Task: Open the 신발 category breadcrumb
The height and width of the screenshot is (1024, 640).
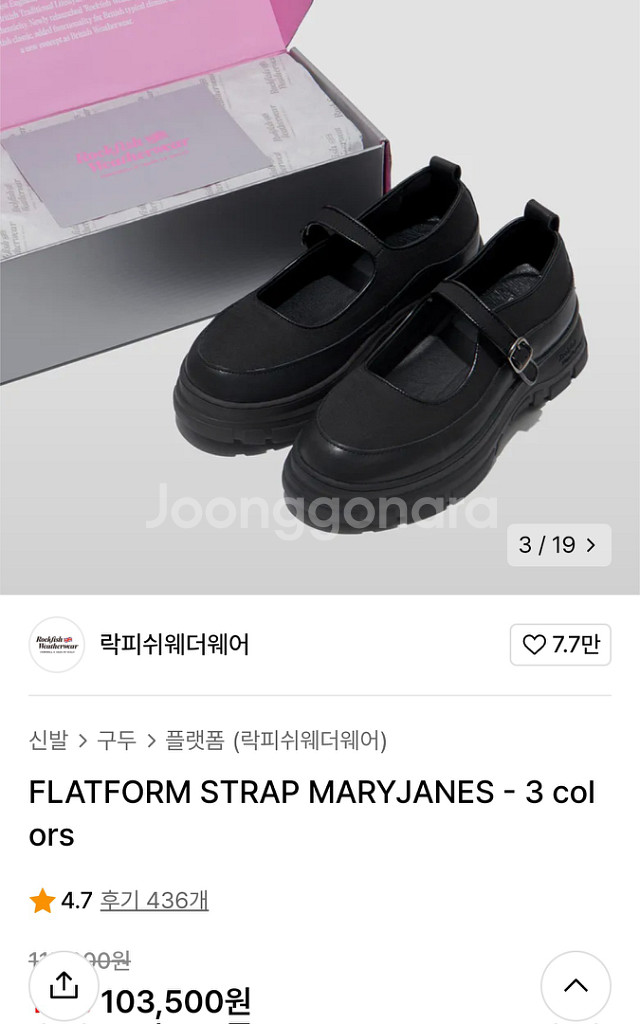Action: tap(48, 740)
